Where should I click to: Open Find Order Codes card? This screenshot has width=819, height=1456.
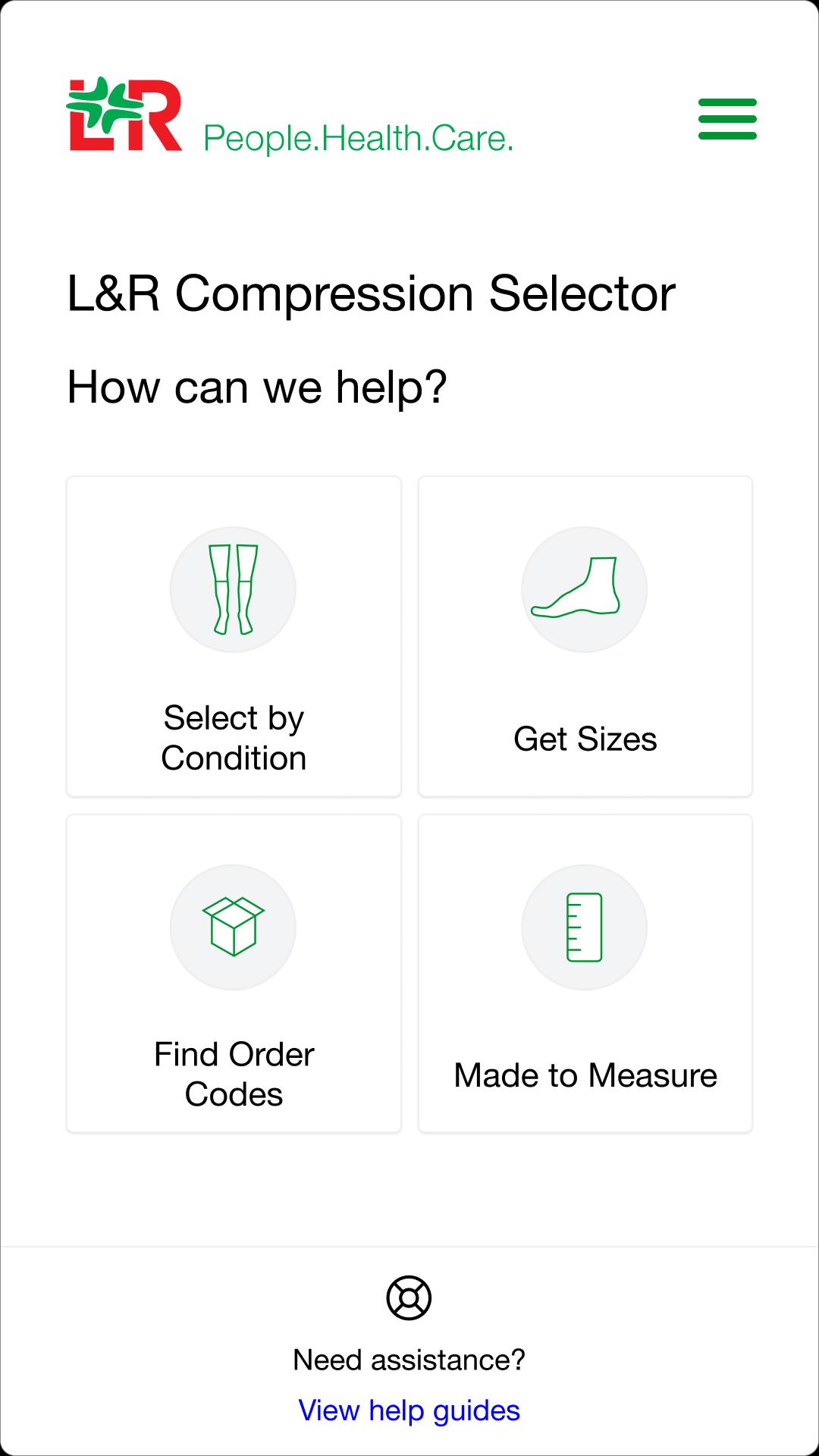(x=234, y=974)
